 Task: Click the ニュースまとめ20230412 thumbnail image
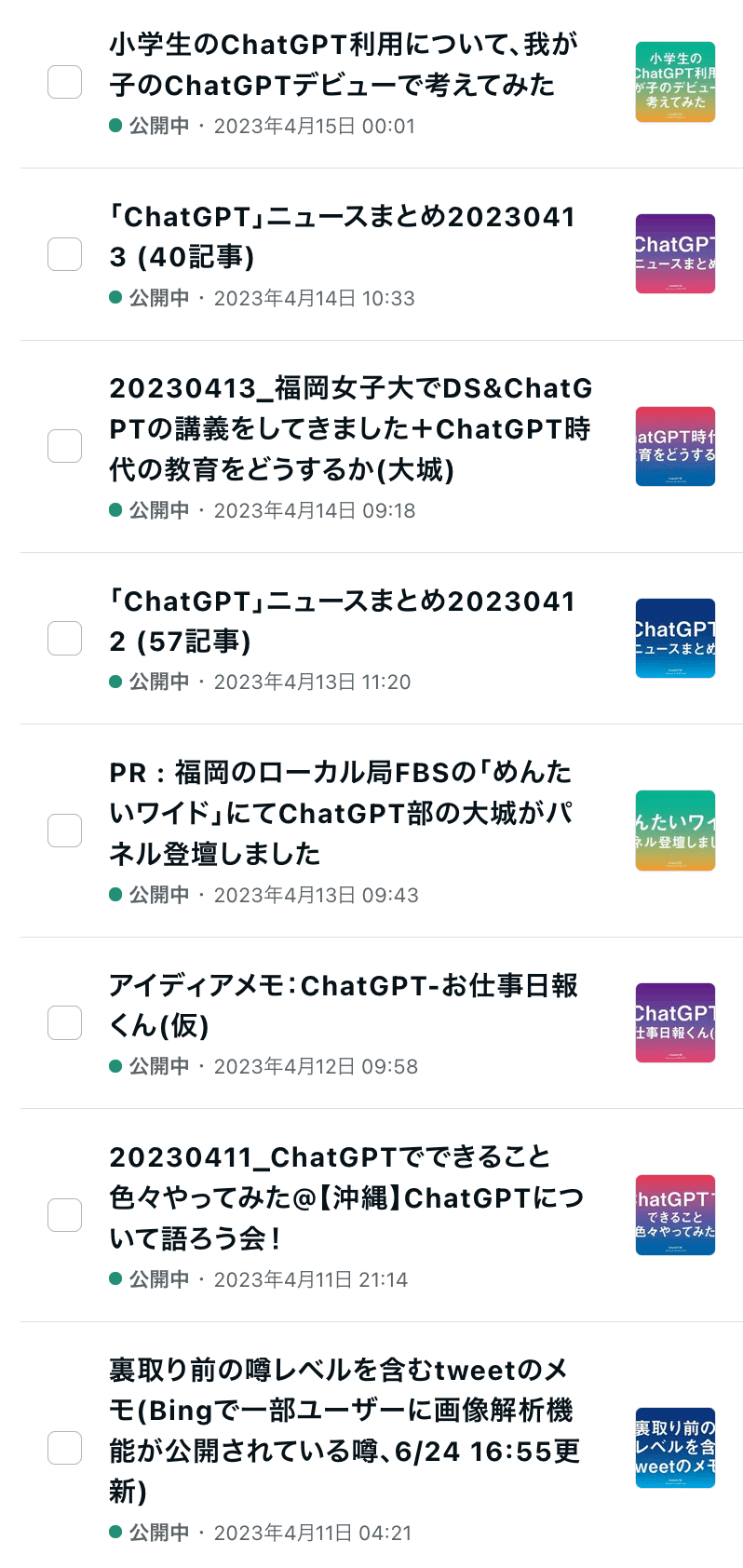coord(675,638)
